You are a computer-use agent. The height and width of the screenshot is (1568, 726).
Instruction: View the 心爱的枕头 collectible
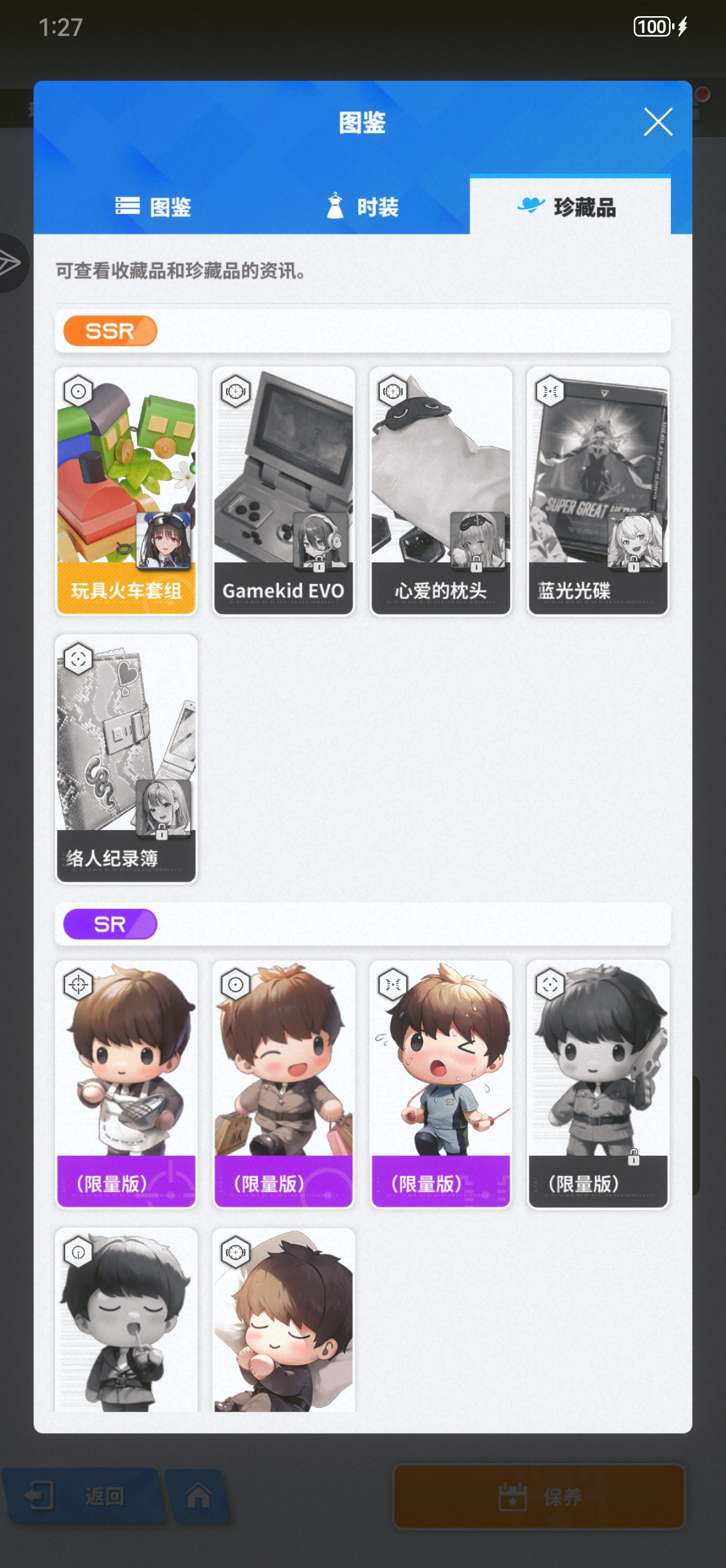point(441,491)
